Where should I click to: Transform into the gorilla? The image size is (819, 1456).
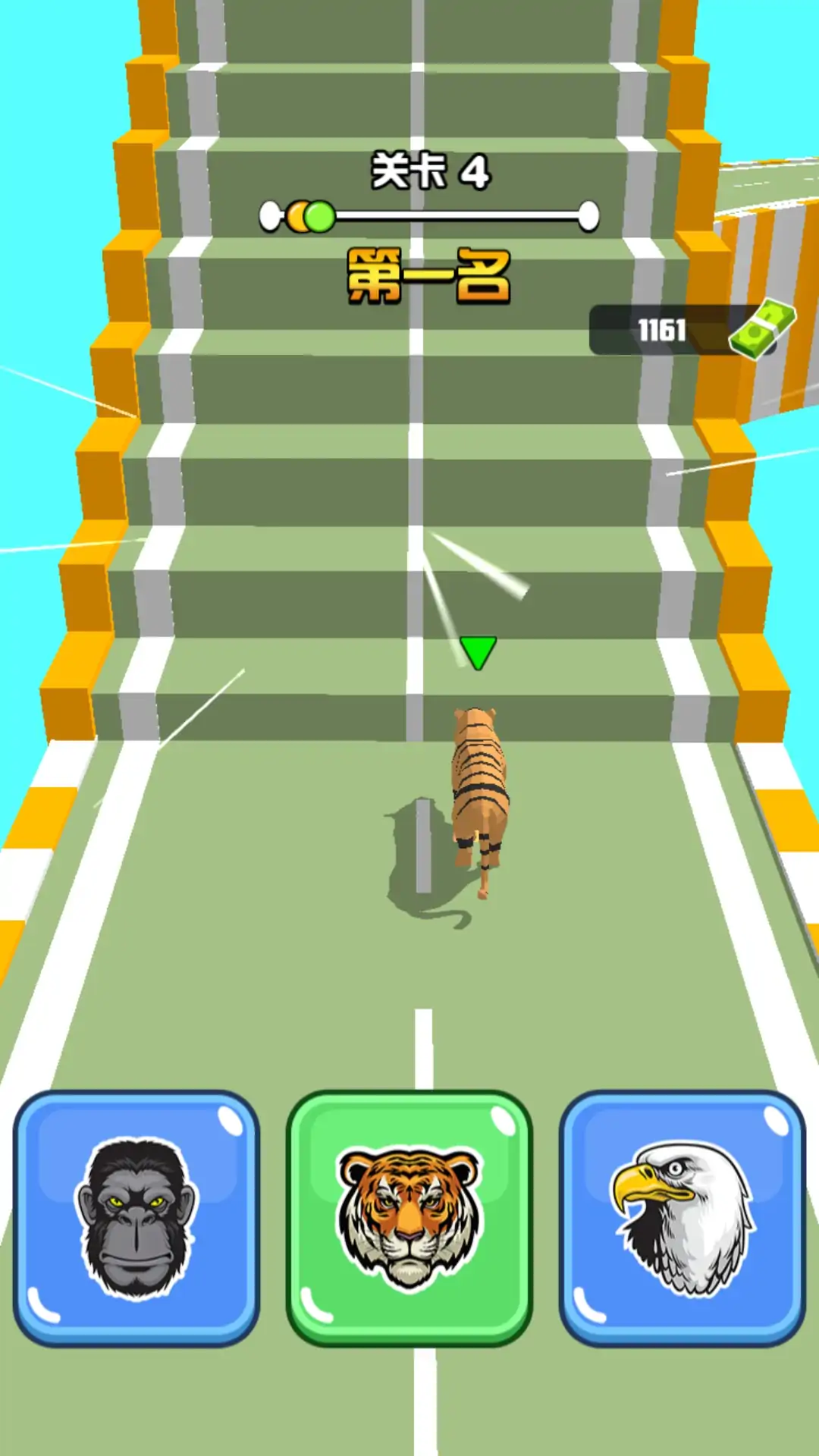[x=136, y=1217]
